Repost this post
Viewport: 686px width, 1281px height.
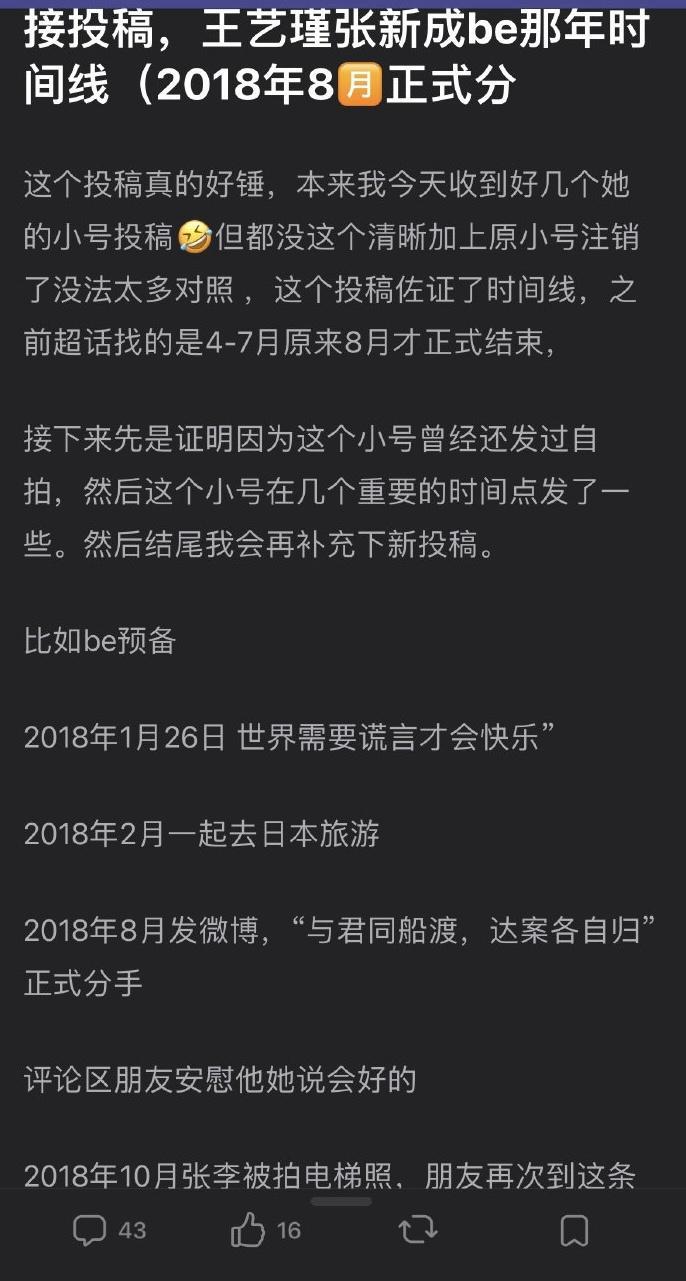418,1230
